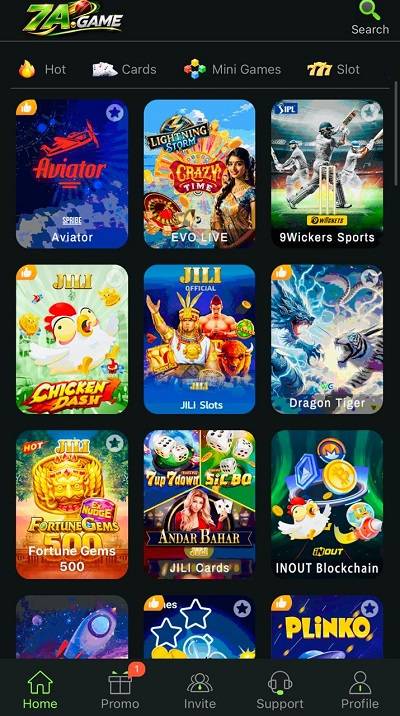Open the Invite tab

tap(200, 690)
